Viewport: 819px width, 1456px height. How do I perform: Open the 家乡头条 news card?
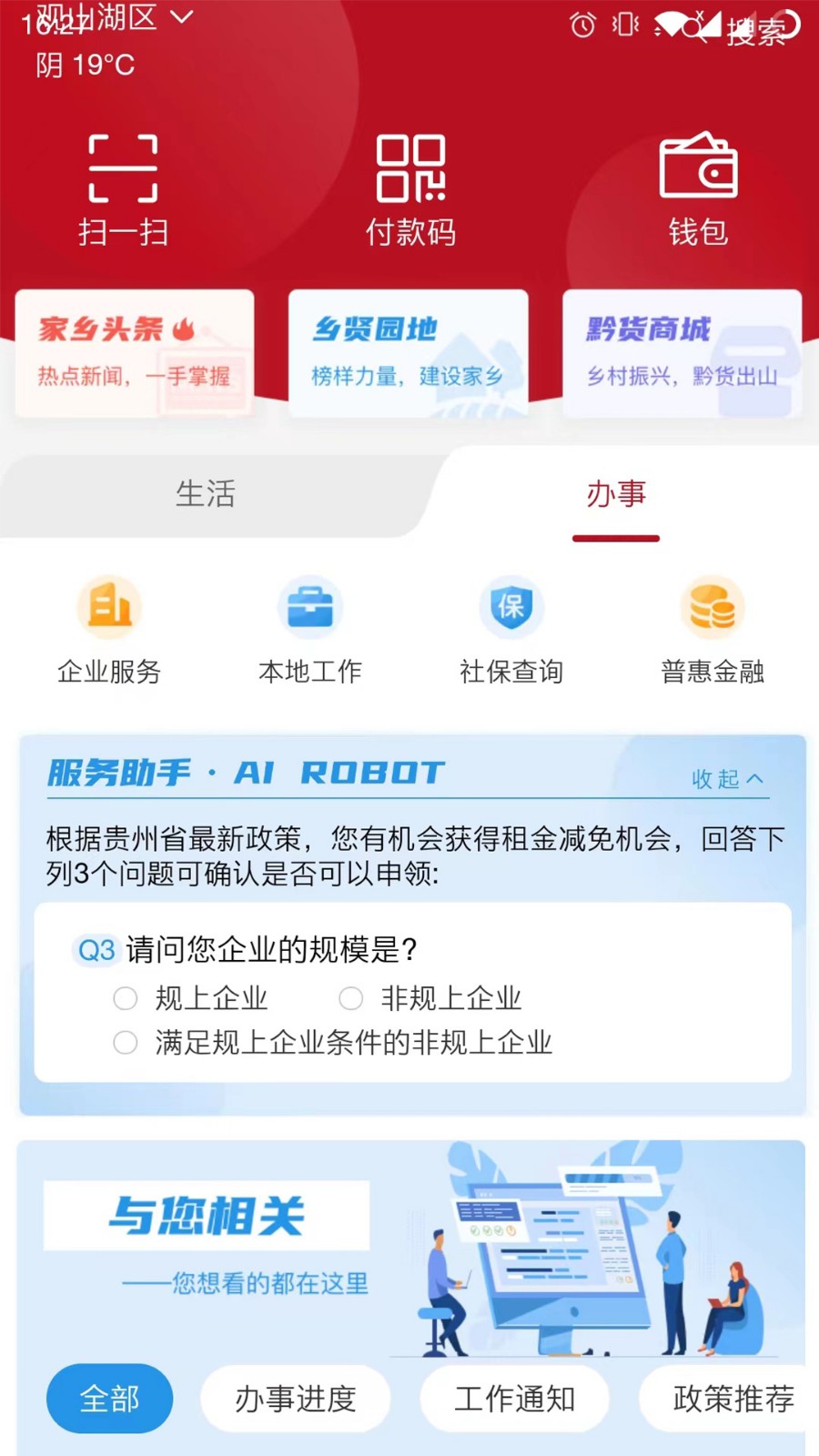tap(133, 353)
